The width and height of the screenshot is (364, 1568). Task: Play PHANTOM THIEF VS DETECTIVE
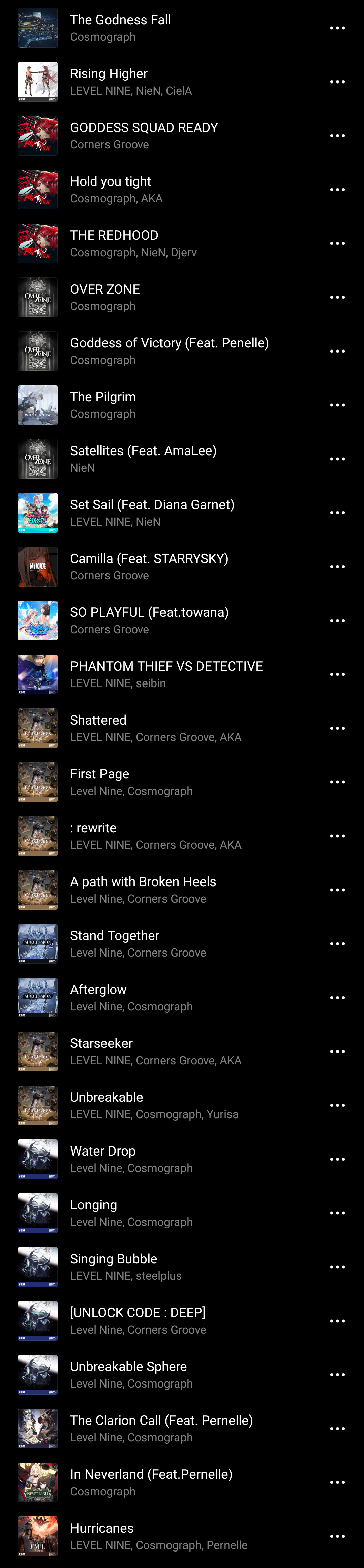point(166,667)
